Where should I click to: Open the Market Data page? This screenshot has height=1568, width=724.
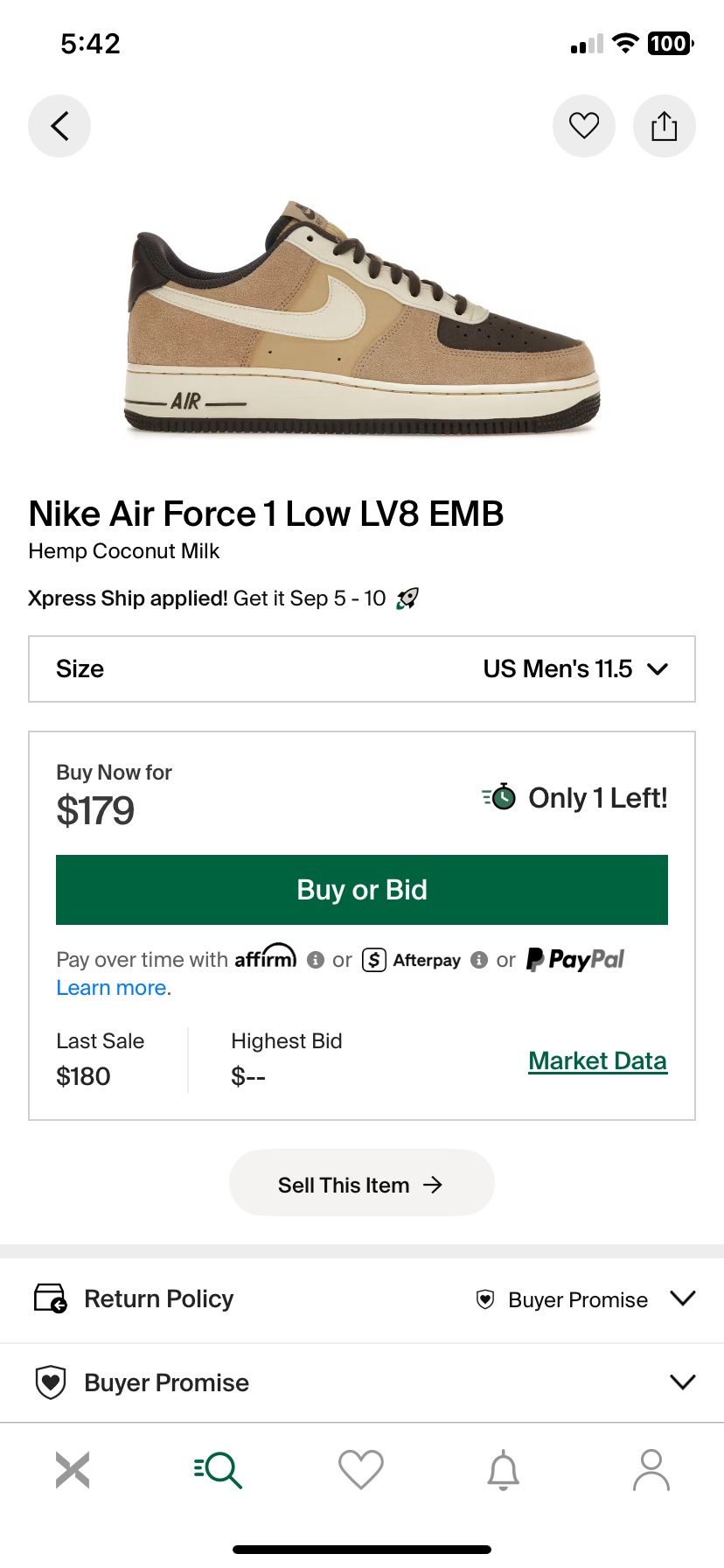597,1060
